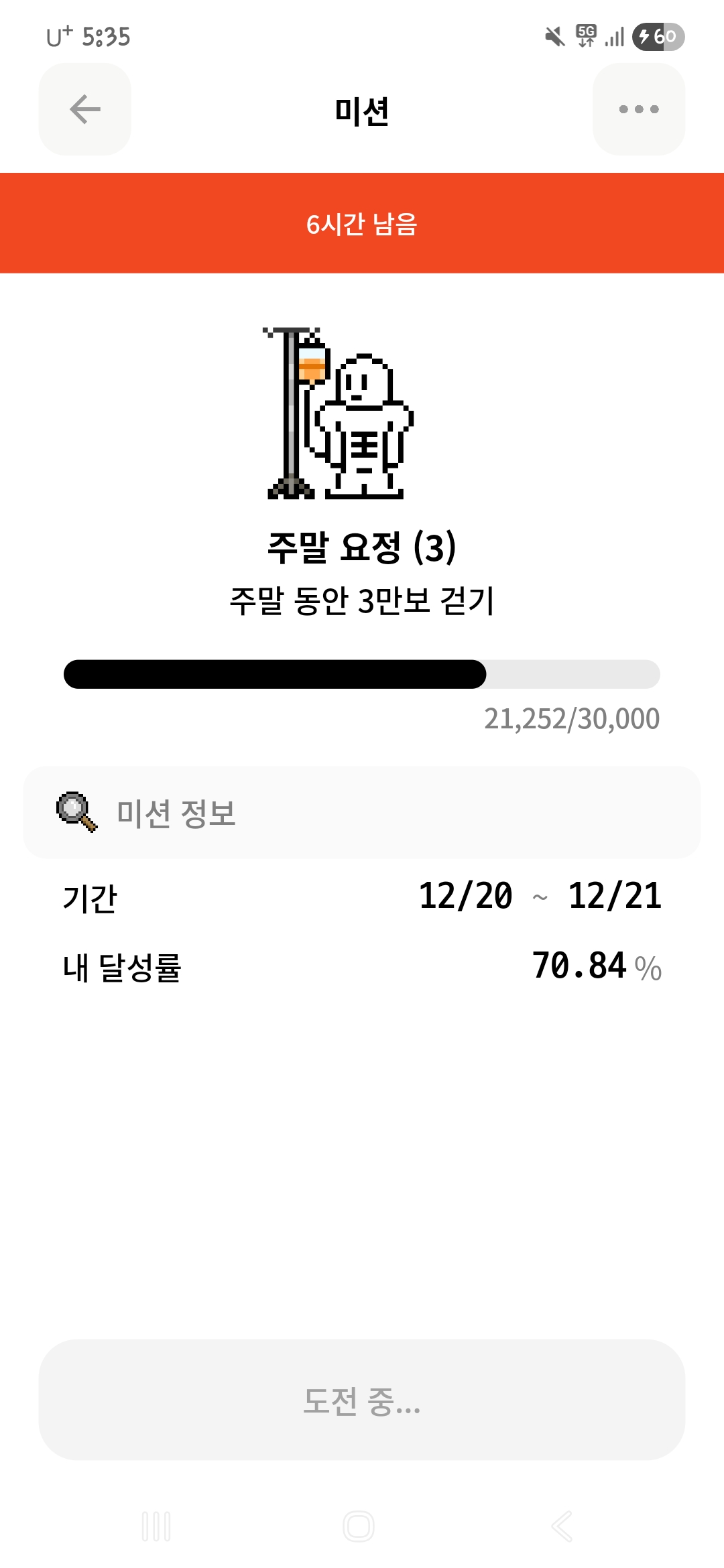Open the three-dot overflow menu
Screen dimensions: 724x1568
pos(638,109)
